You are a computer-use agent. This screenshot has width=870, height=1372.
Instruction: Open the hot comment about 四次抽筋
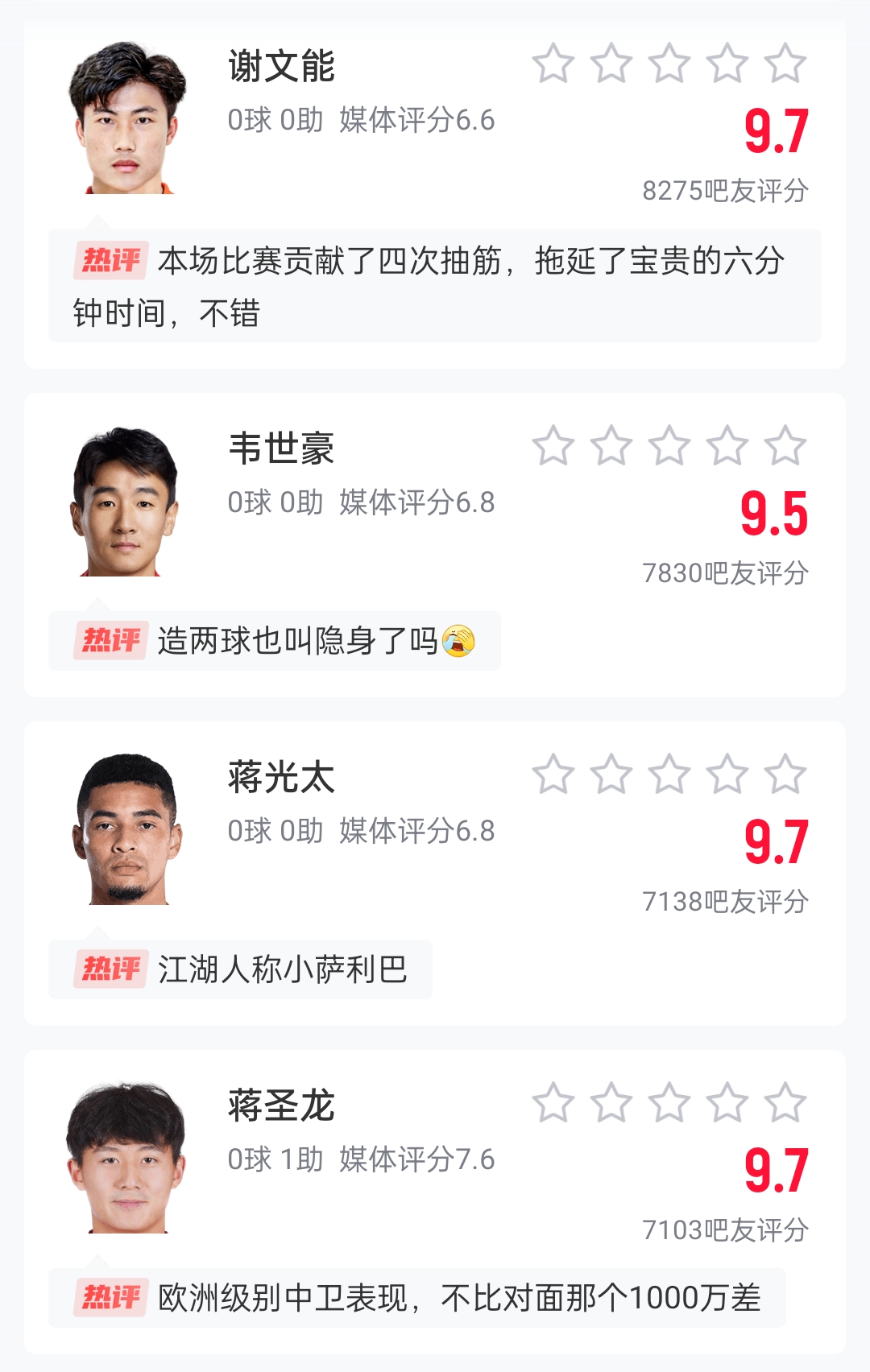pyautogui.click(x=434, y=286)
